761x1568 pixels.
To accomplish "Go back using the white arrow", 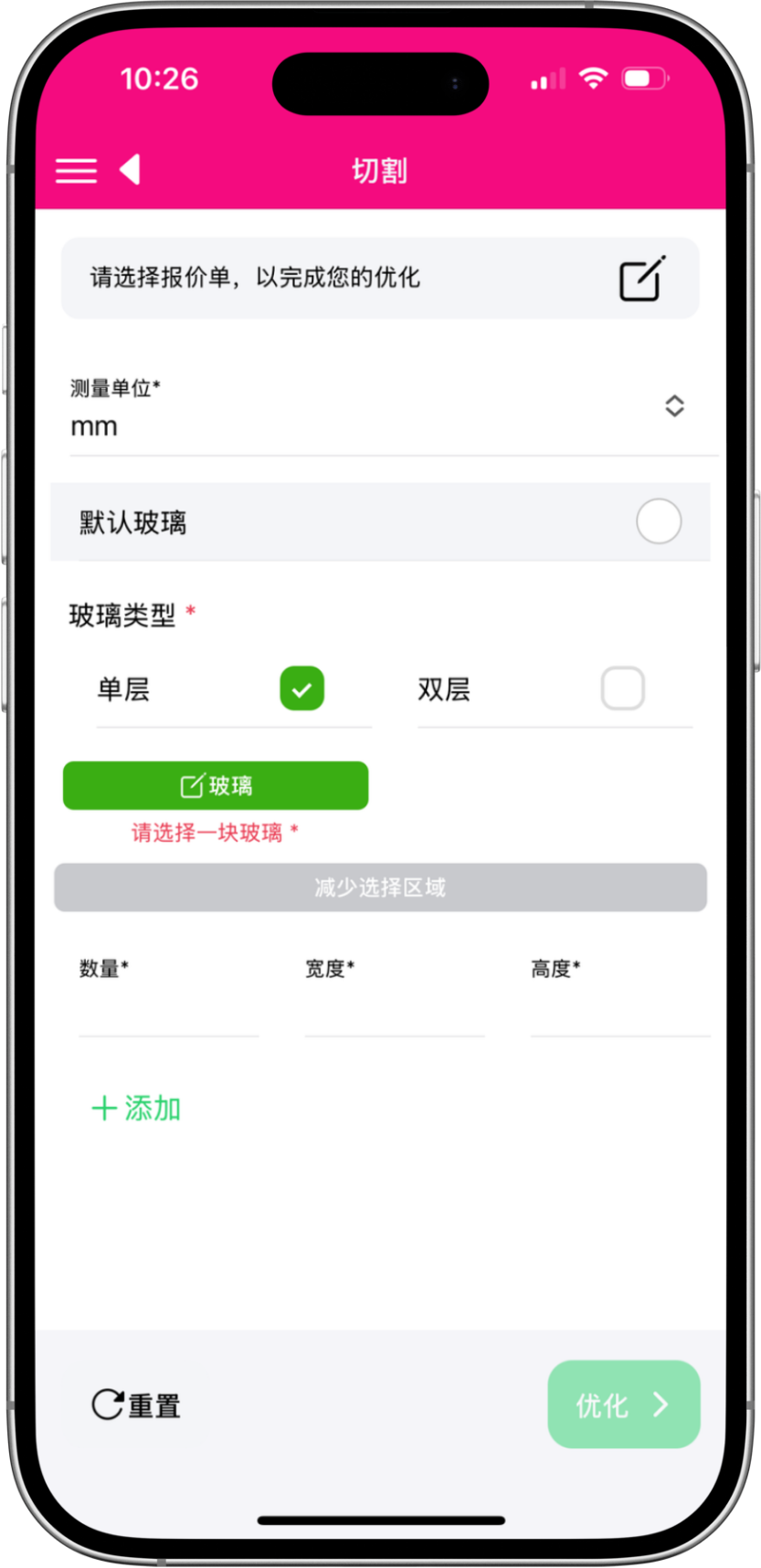I will [131, 170].
